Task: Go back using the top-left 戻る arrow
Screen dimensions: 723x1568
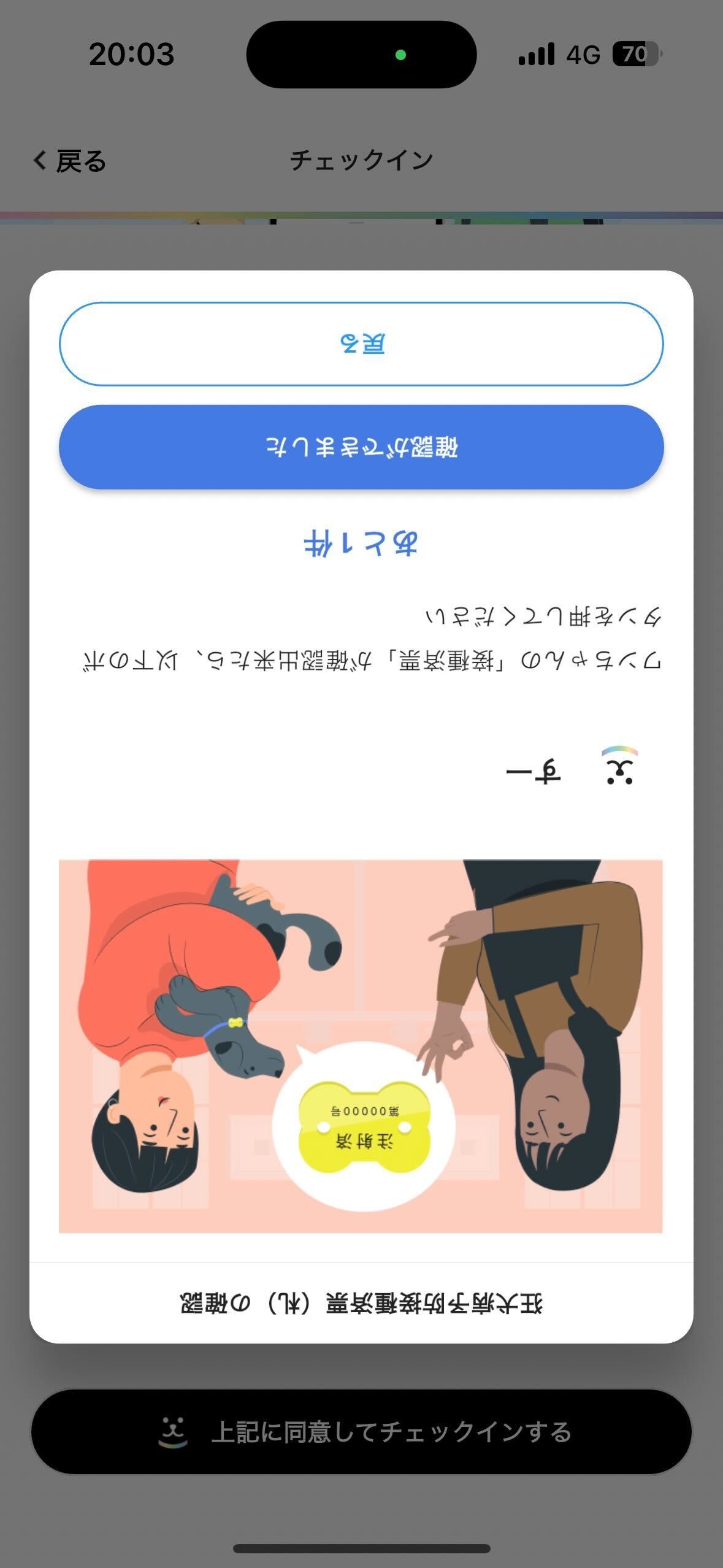Action: click(69, 161)
